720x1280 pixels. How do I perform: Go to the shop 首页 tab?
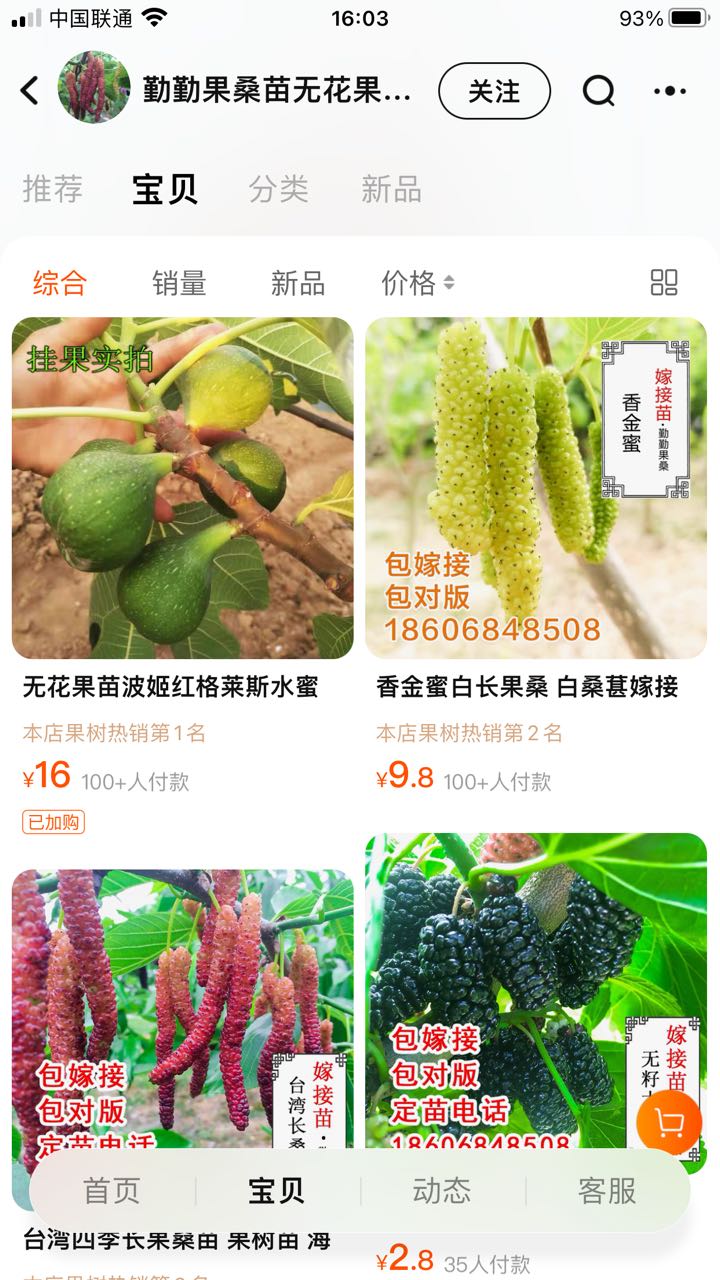pos(111,1190)
